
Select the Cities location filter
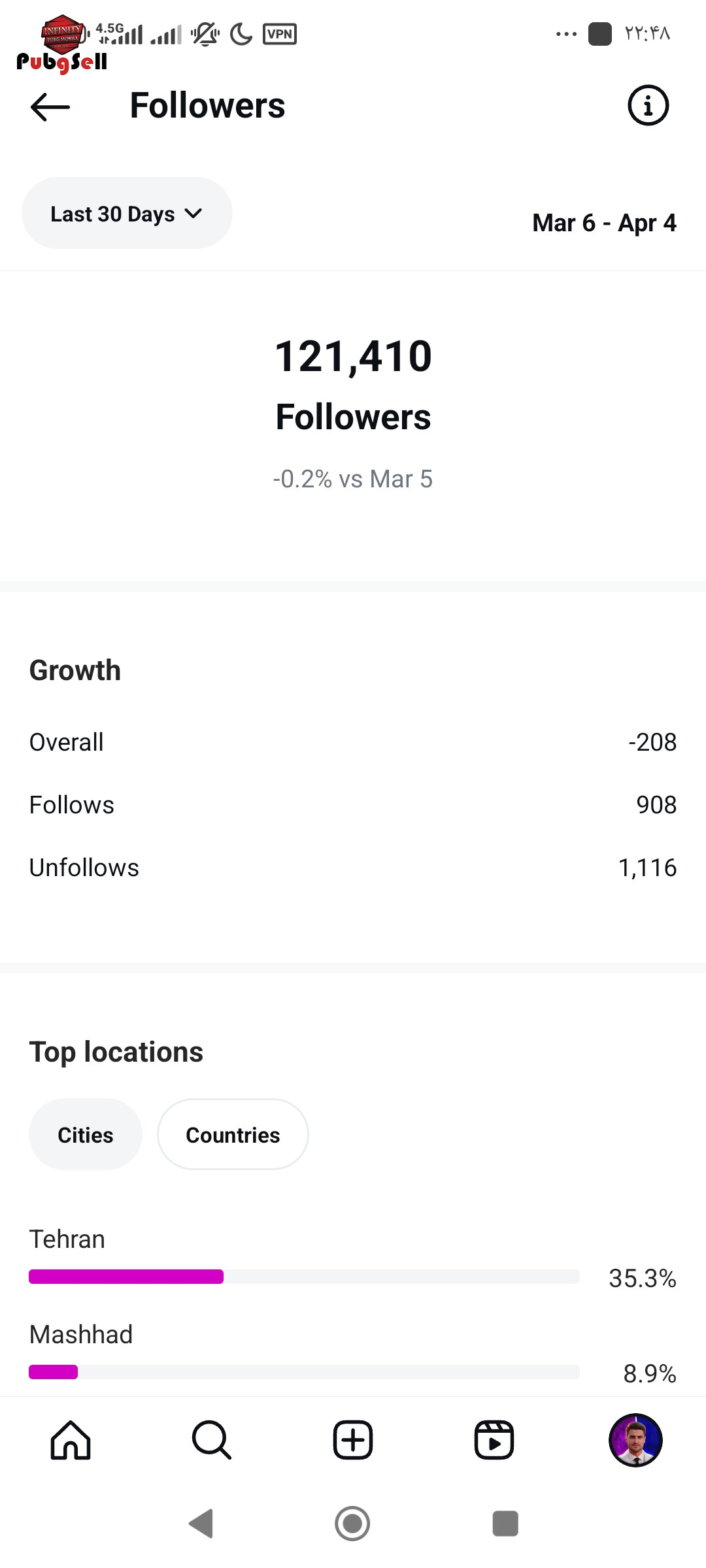tap(86, 1135)
